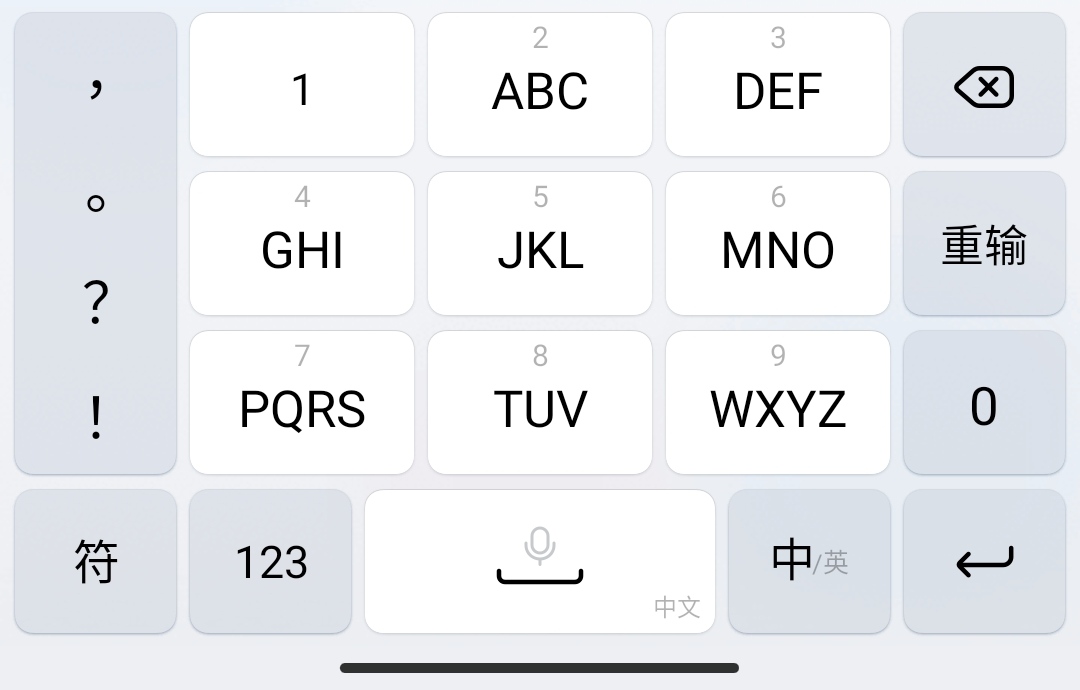Tap the 重输 re-enter key
Viewport: 1080px width, 690px height.
[x=984, y=244]
